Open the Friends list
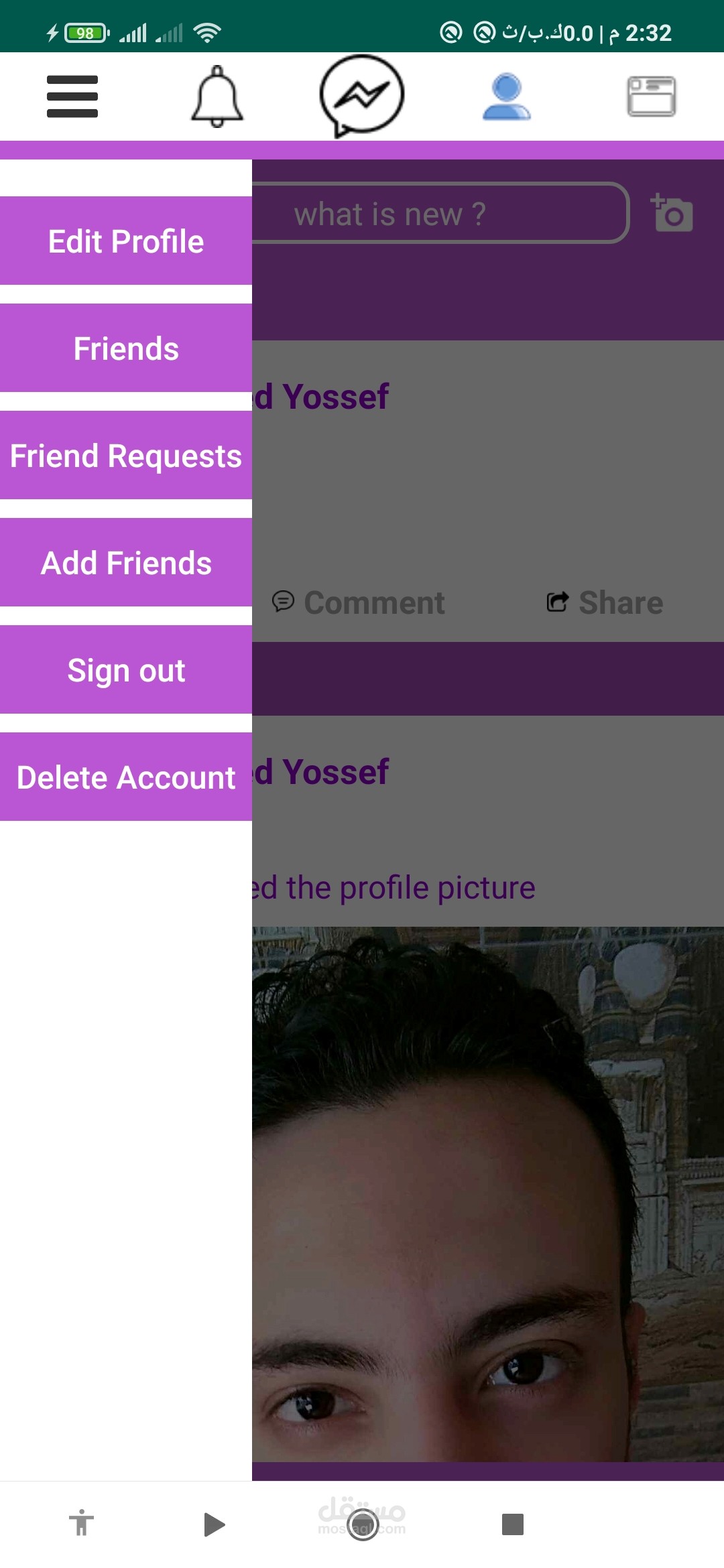Image resolution: width=724 pixels, height=1568 pixels. 126,348
